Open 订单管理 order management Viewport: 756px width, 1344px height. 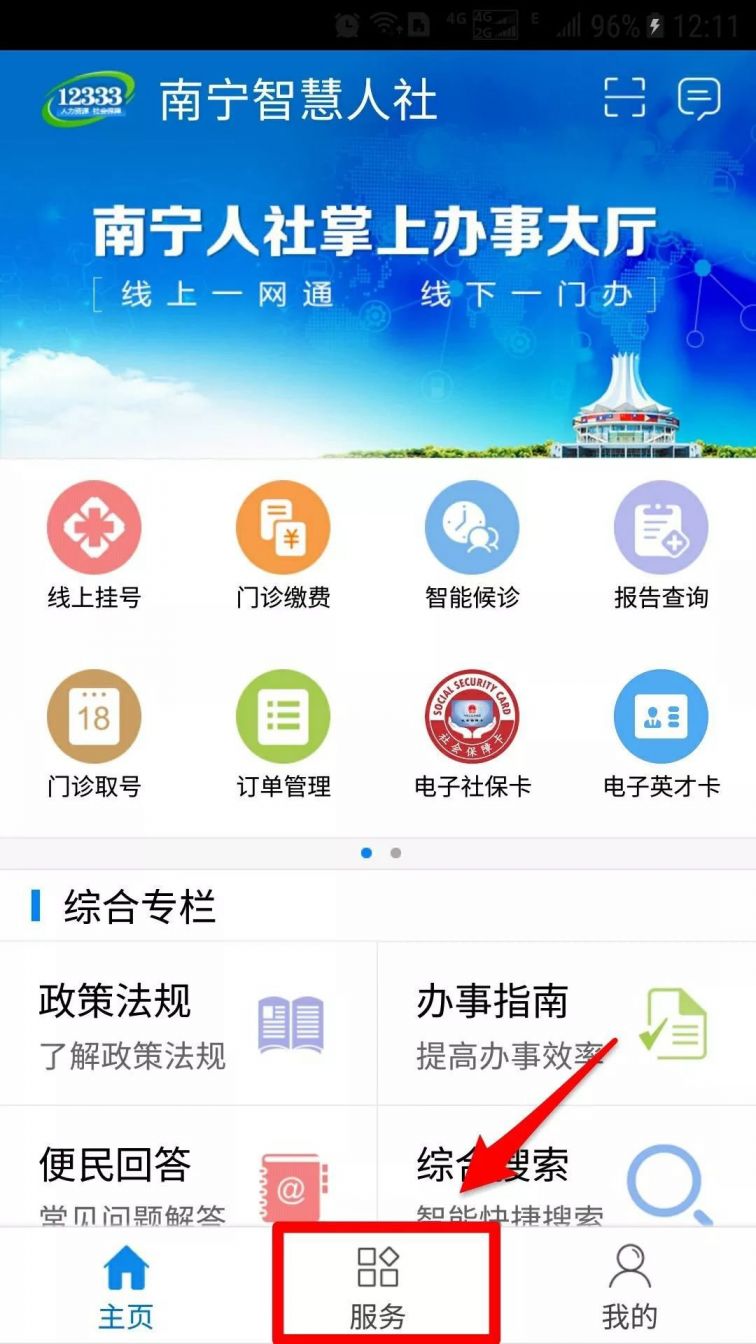click(x=283, y=735)
